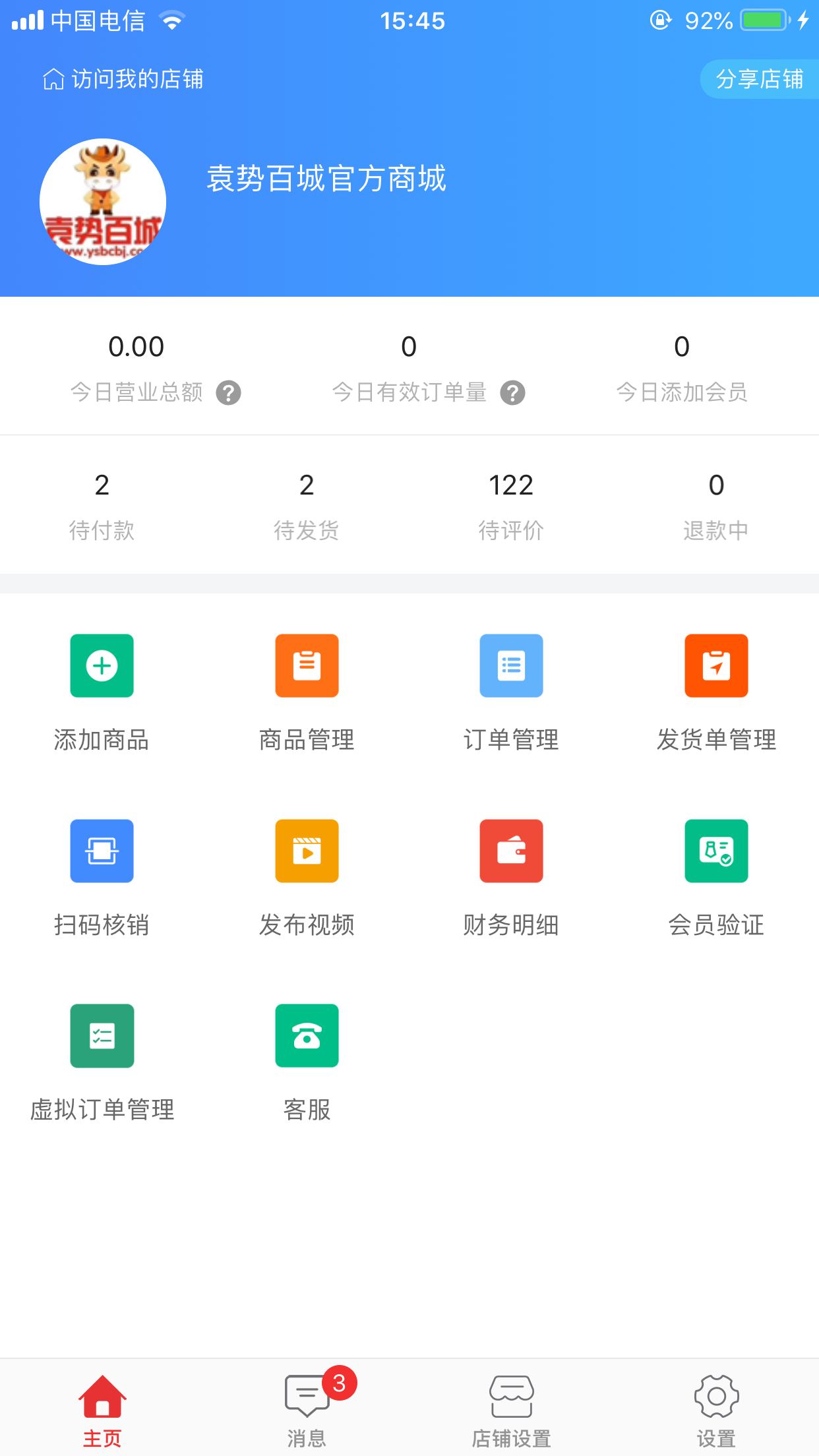Viewport: 819px width, 1456px height.
Task: Open 财务明细
Action: (511, 878)
